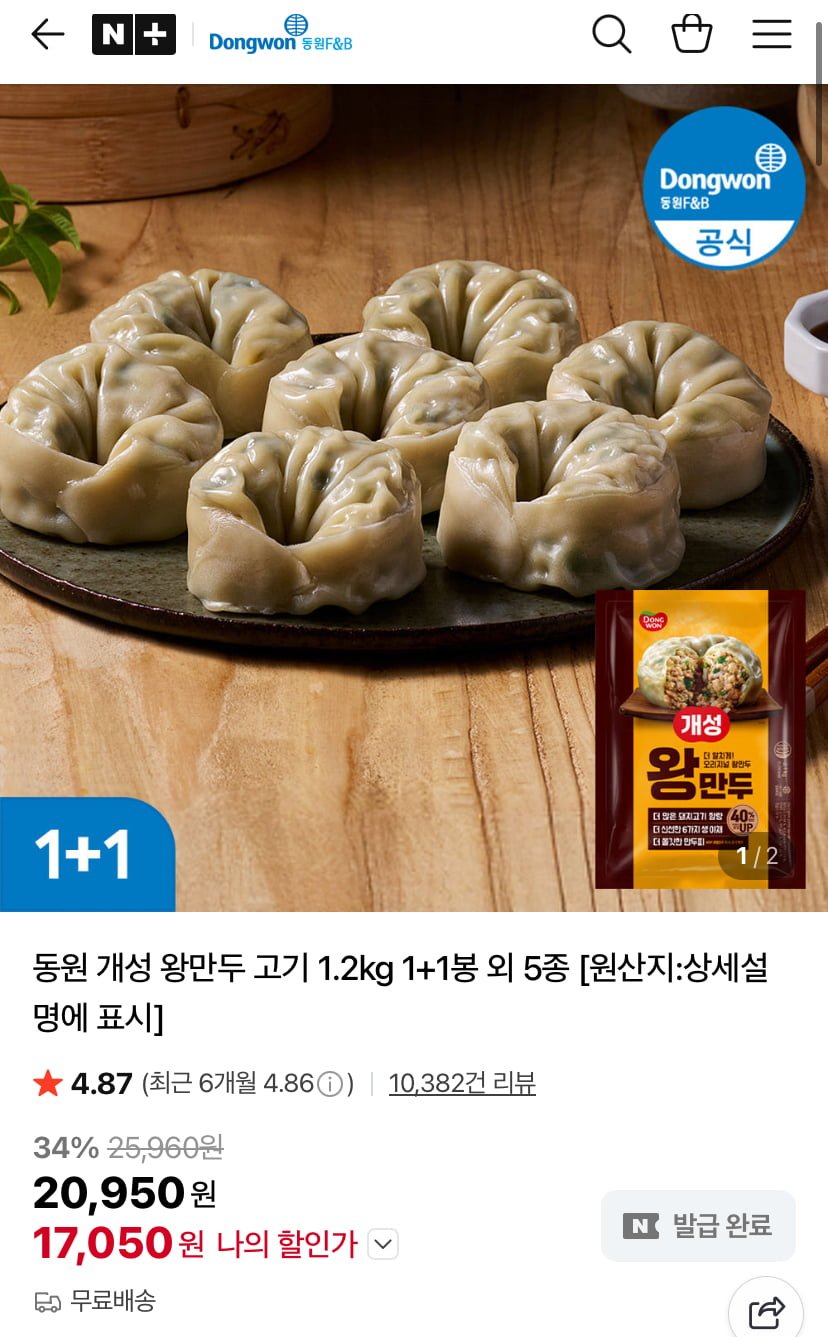Screen dimensions: 828x1337
Task: Open the dumpling product image
Action: coord(414,498)
